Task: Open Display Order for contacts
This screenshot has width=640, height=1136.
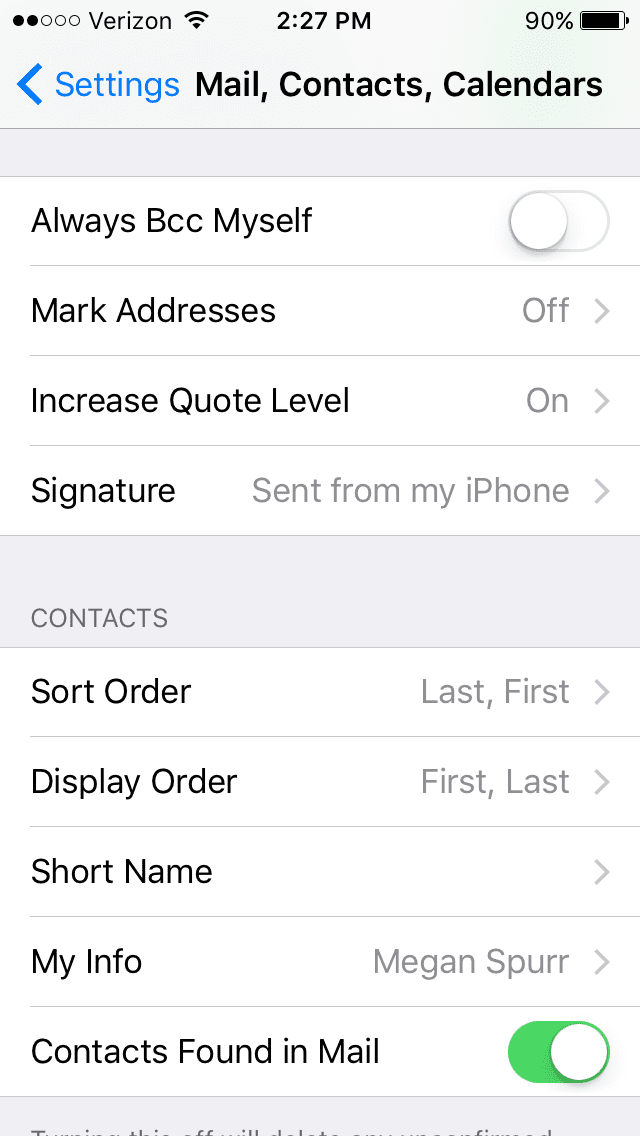Action: 320,782
